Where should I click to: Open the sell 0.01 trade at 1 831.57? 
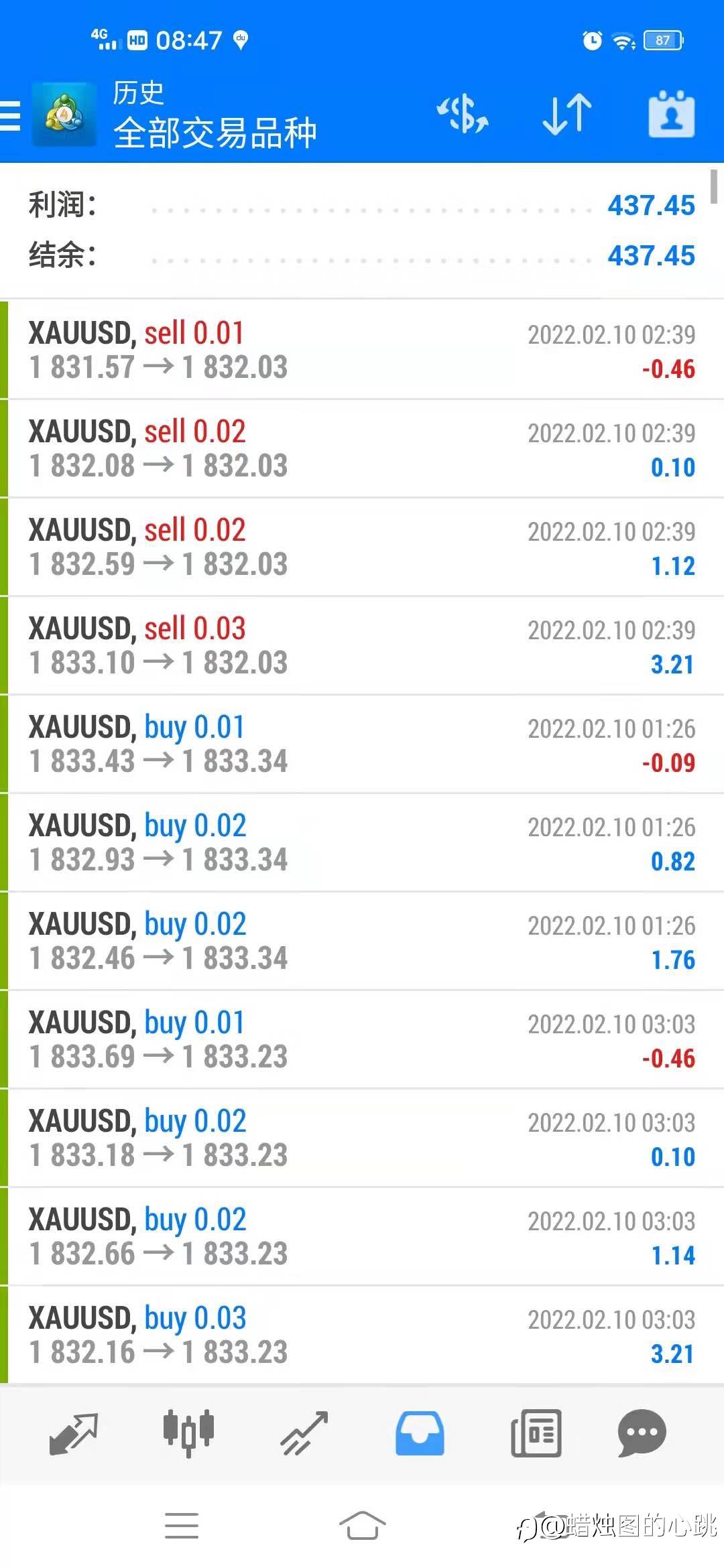pyautogui.click(x=362, y=350)
